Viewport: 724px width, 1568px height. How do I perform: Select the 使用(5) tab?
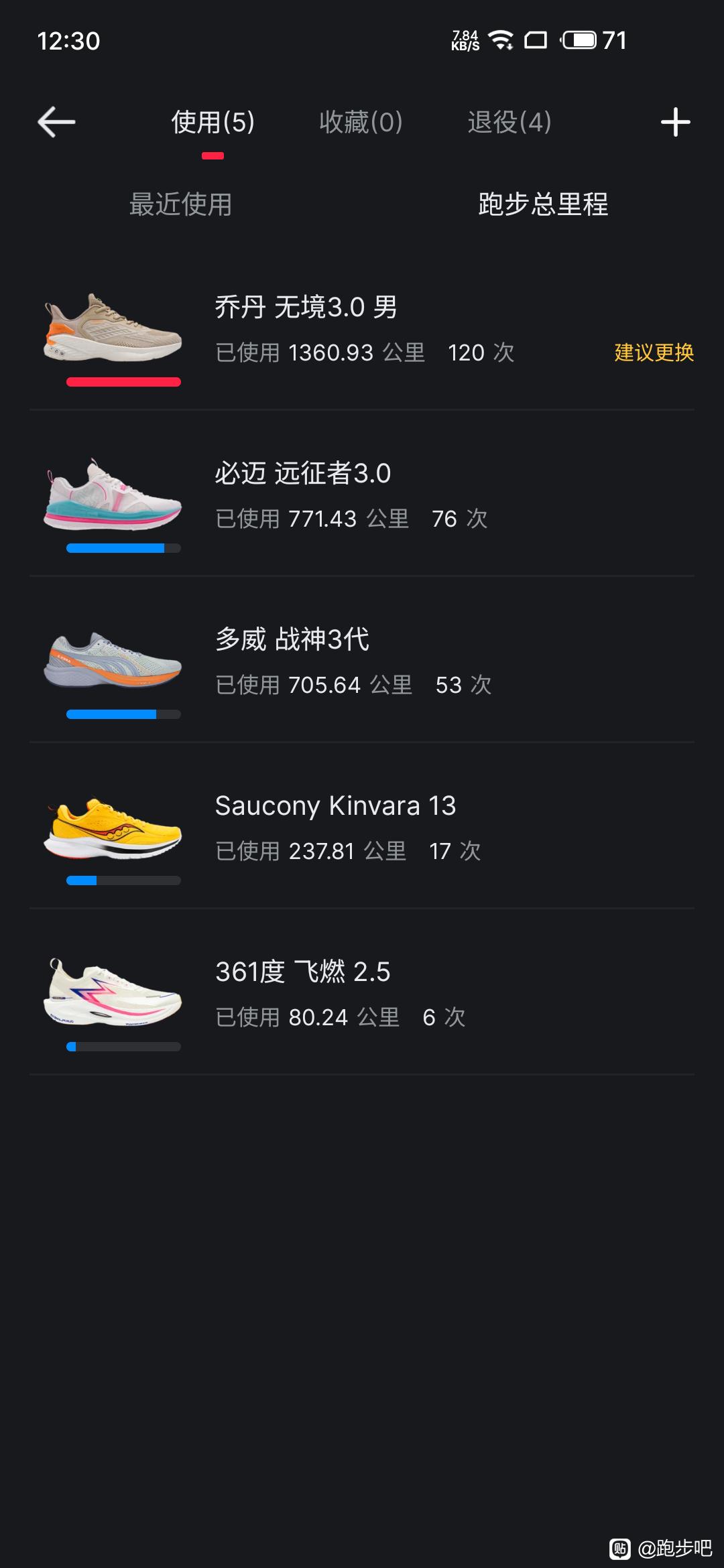pyautogui.click(x=213, y=123)
